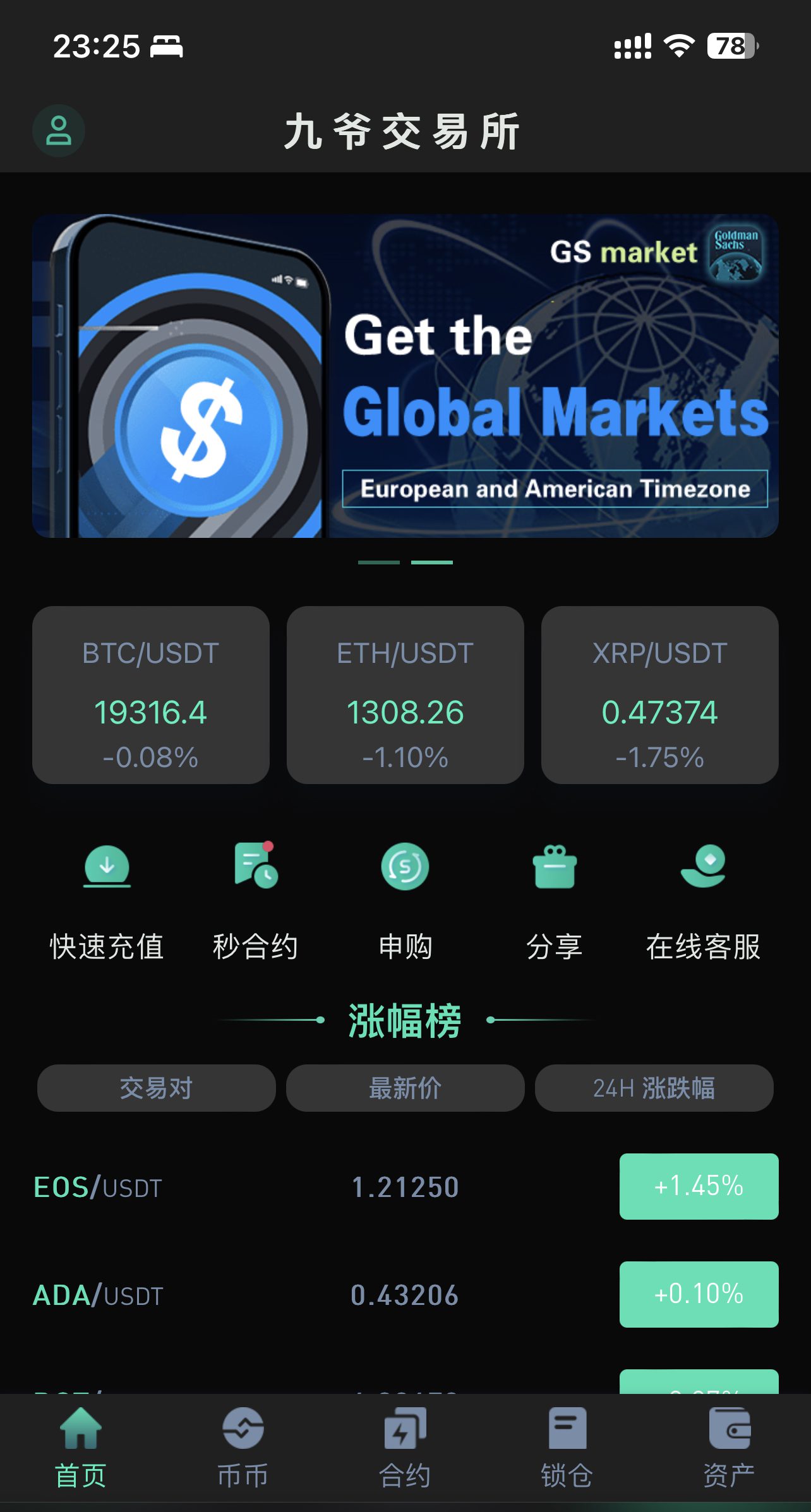The height and width of the screenshot is (1512, 811).
Task: Contact 在线客服 online support
Action: [703, 900]
